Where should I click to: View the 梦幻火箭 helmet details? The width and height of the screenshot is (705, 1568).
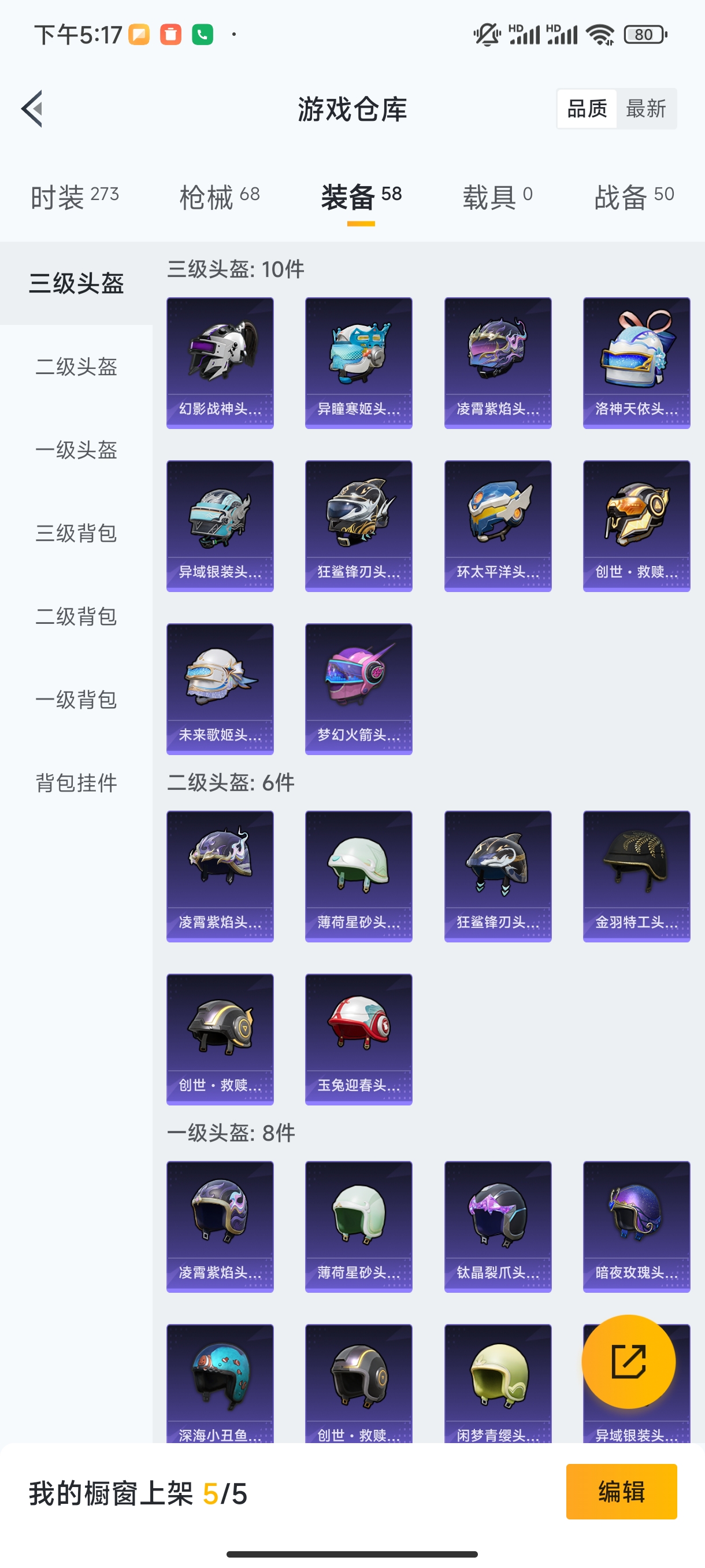[358, 689]
